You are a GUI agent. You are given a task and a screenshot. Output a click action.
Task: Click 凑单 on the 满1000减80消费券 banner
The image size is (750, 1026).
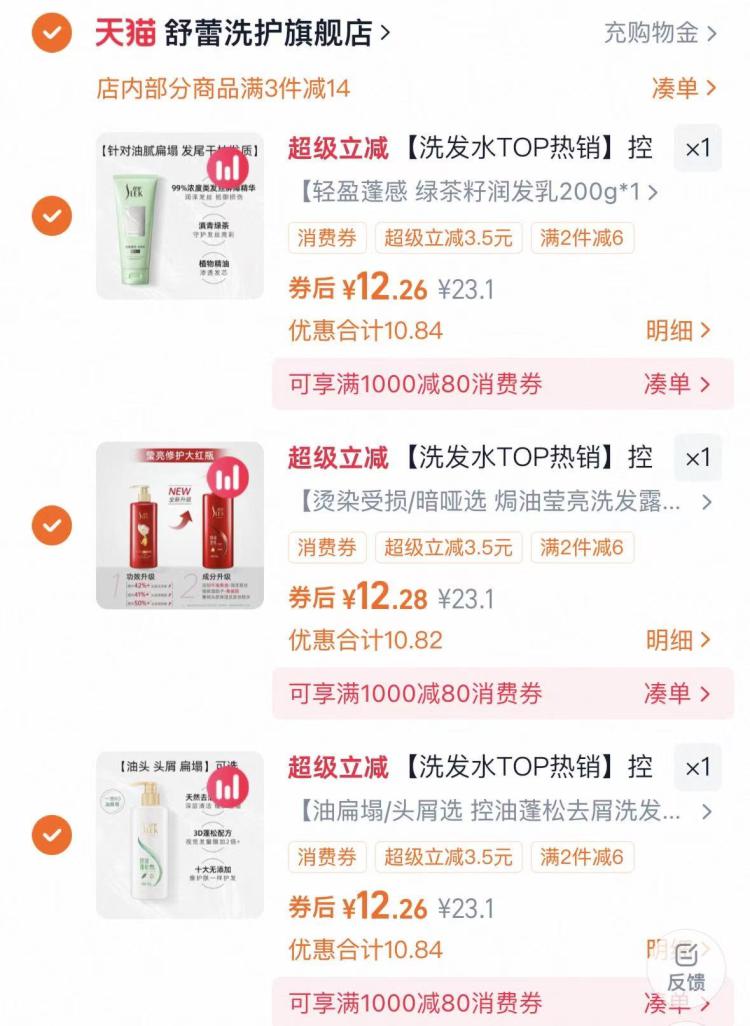(x=668, y=384)
